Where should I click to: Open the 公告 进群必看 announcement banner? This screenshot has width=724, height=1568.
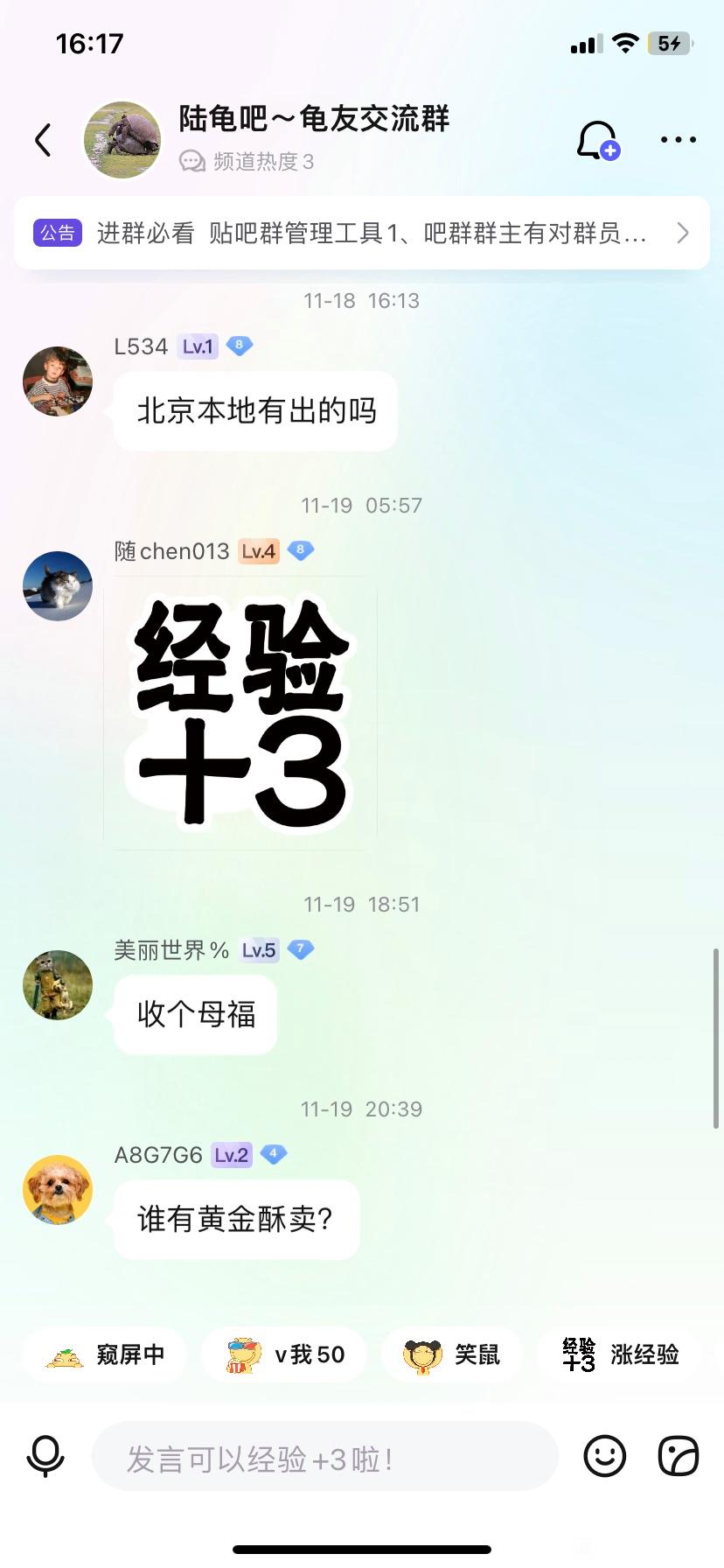[x=362, y=233]
